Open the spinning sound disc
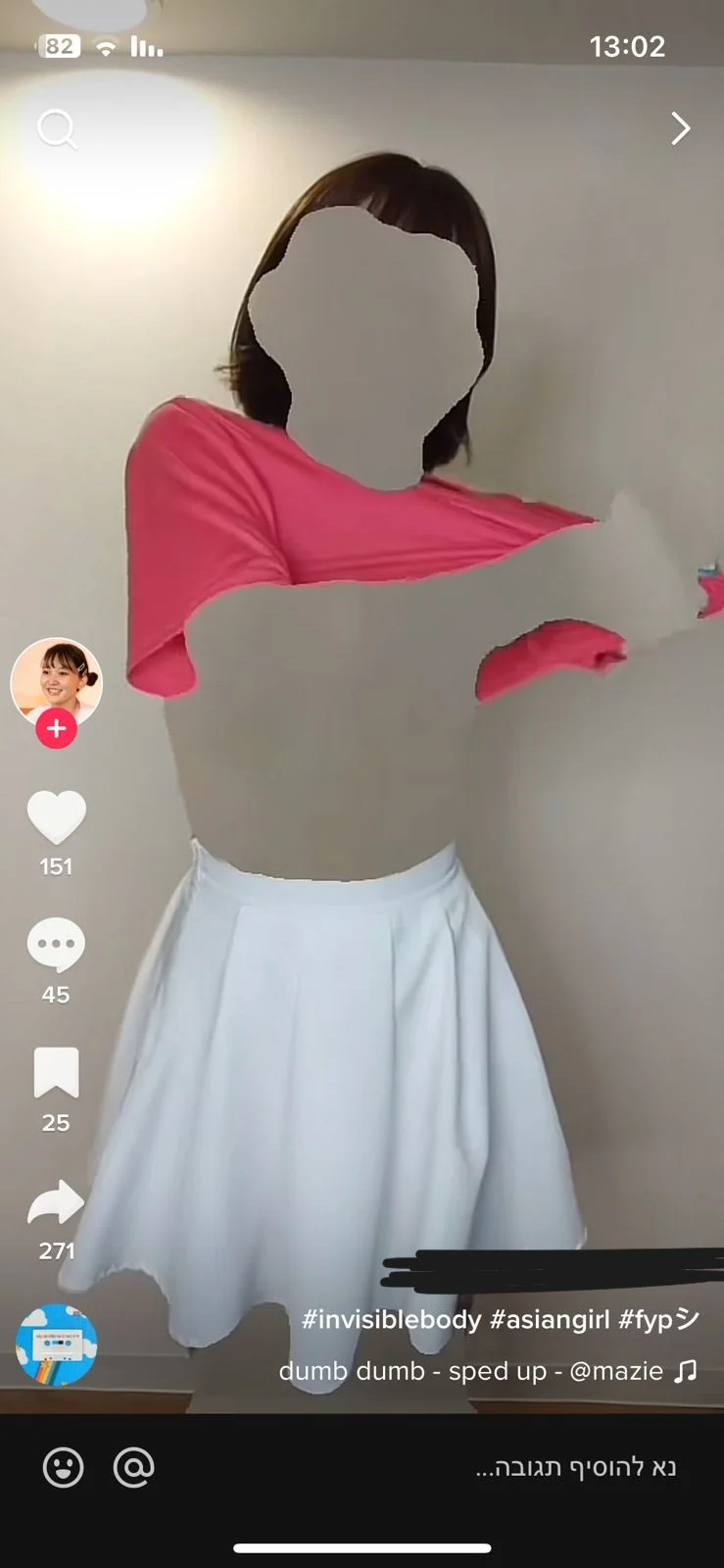Viewport: 724px width, 1568px height. pyautogui.click(x=56, y=1345)
